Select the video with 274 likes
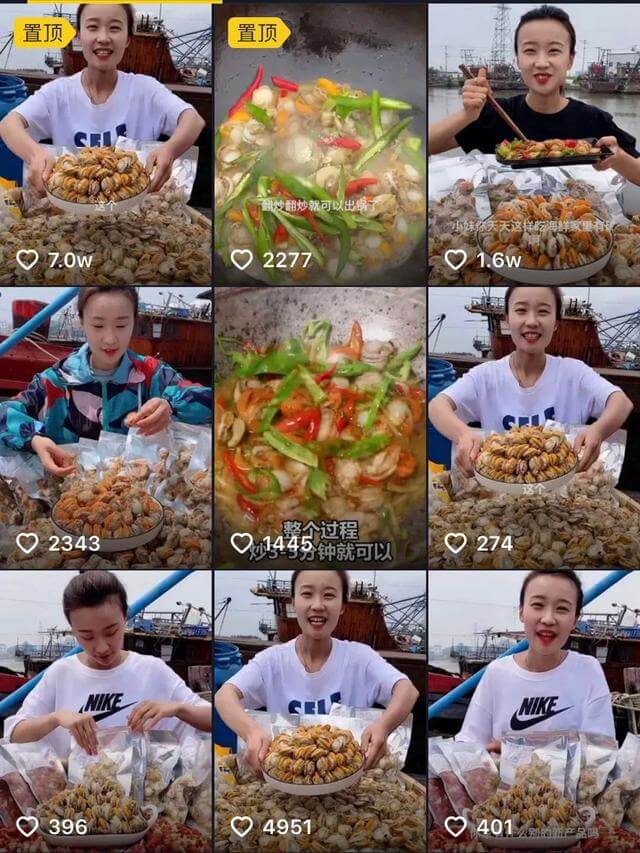This screenshot has height=853, width=640. [534, 427]
